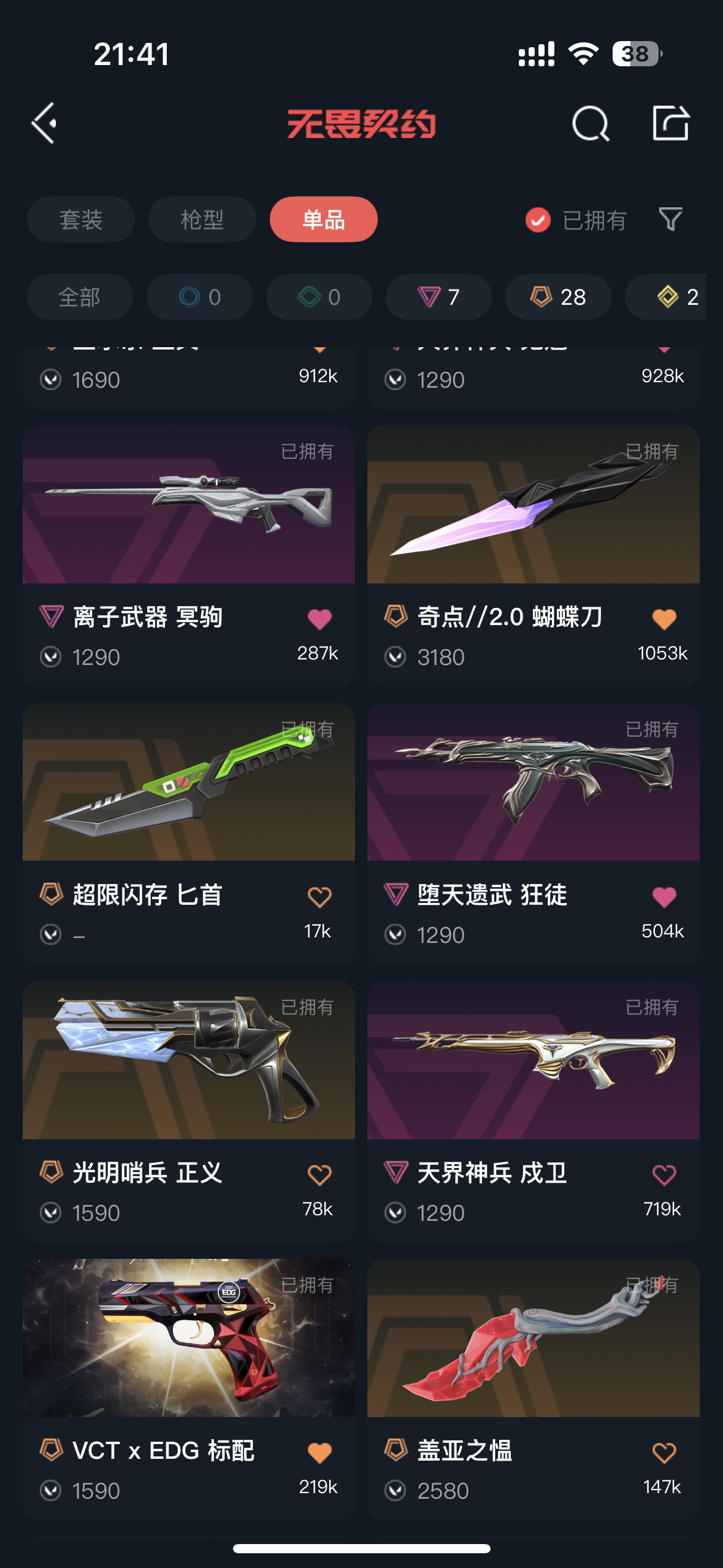Select the 单品 tab
This screenshot has width=723, height=1568.
click(323, 220)
